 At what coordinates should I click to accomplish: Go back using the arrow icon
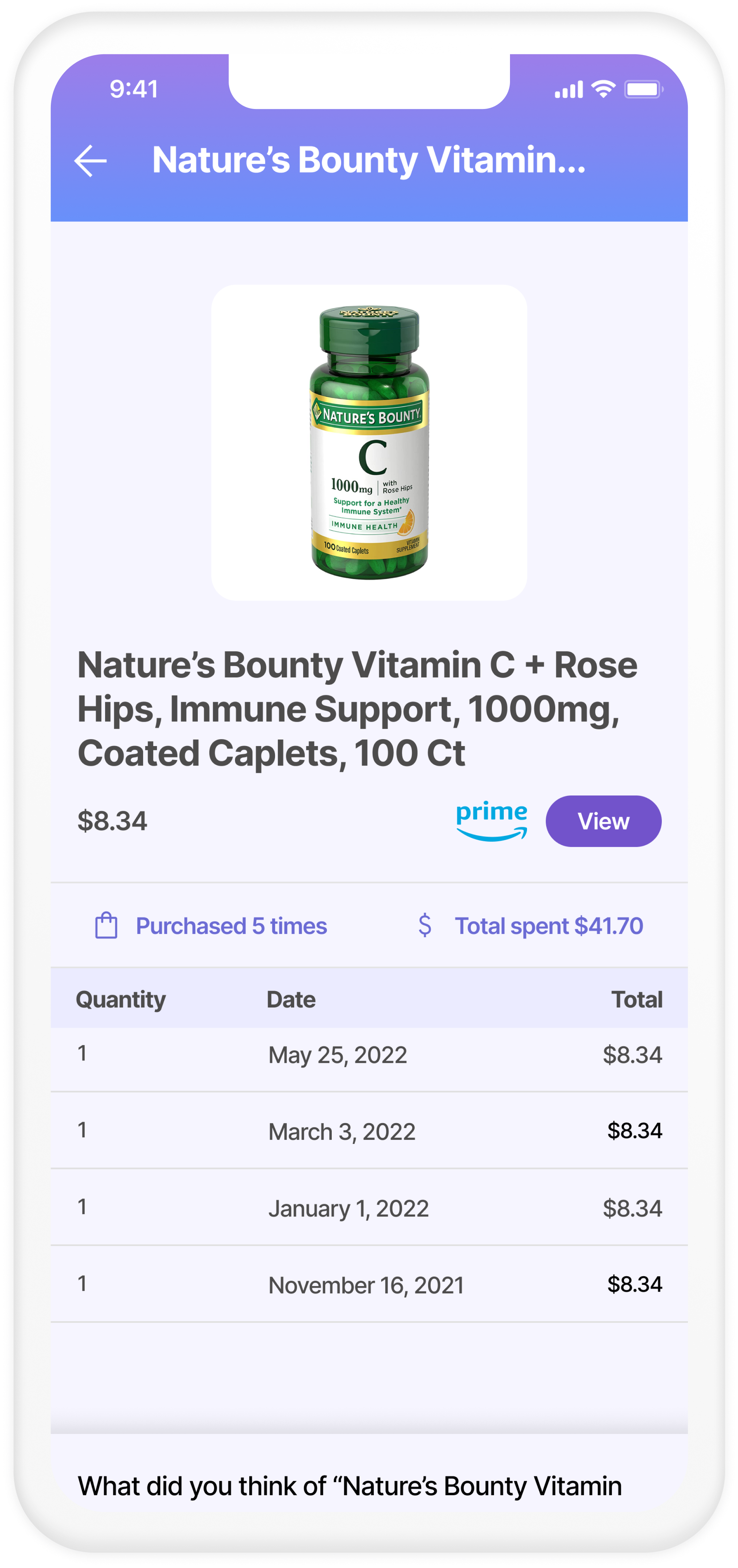[91, 161]
